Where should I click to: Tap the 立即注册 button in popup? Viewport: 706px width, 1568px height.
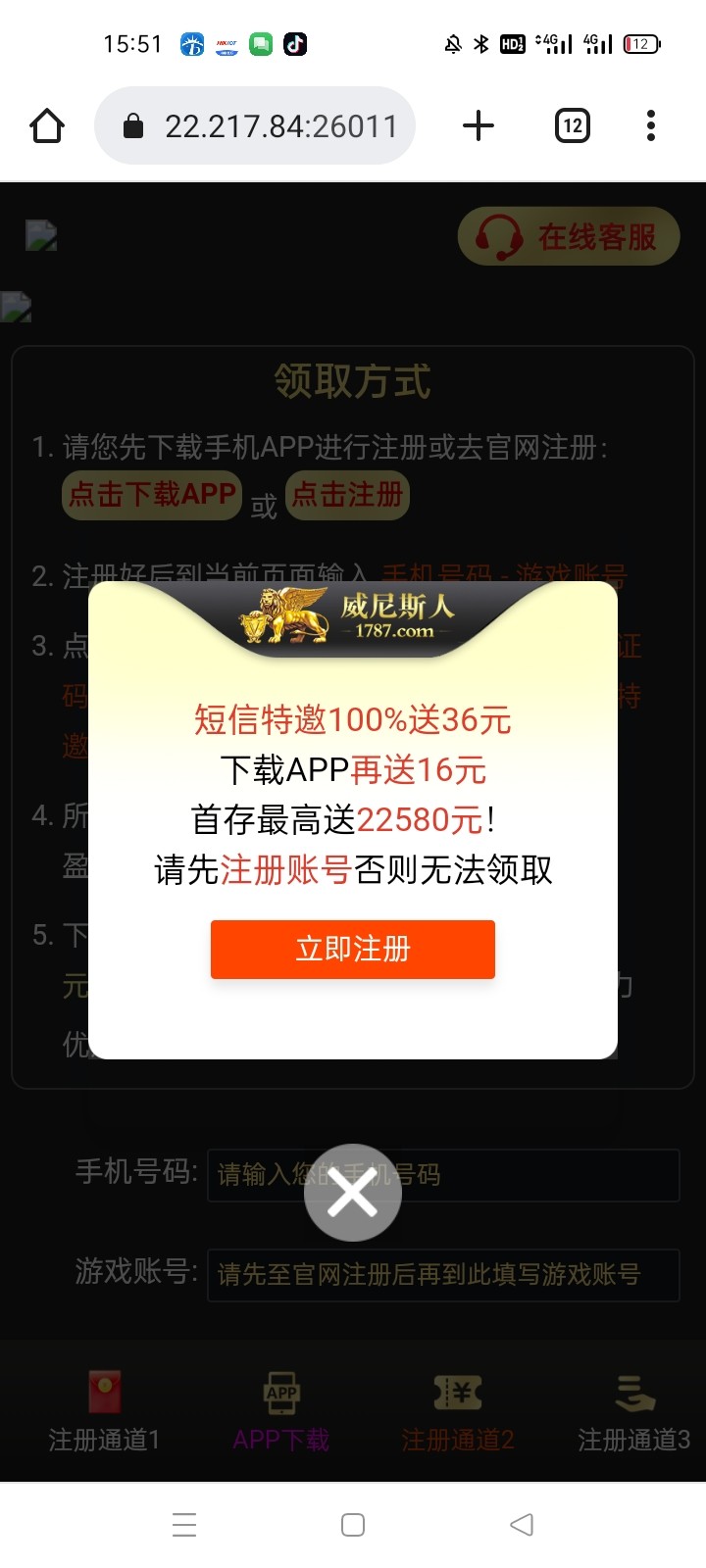pyautogui.click(x=352, y=949)
